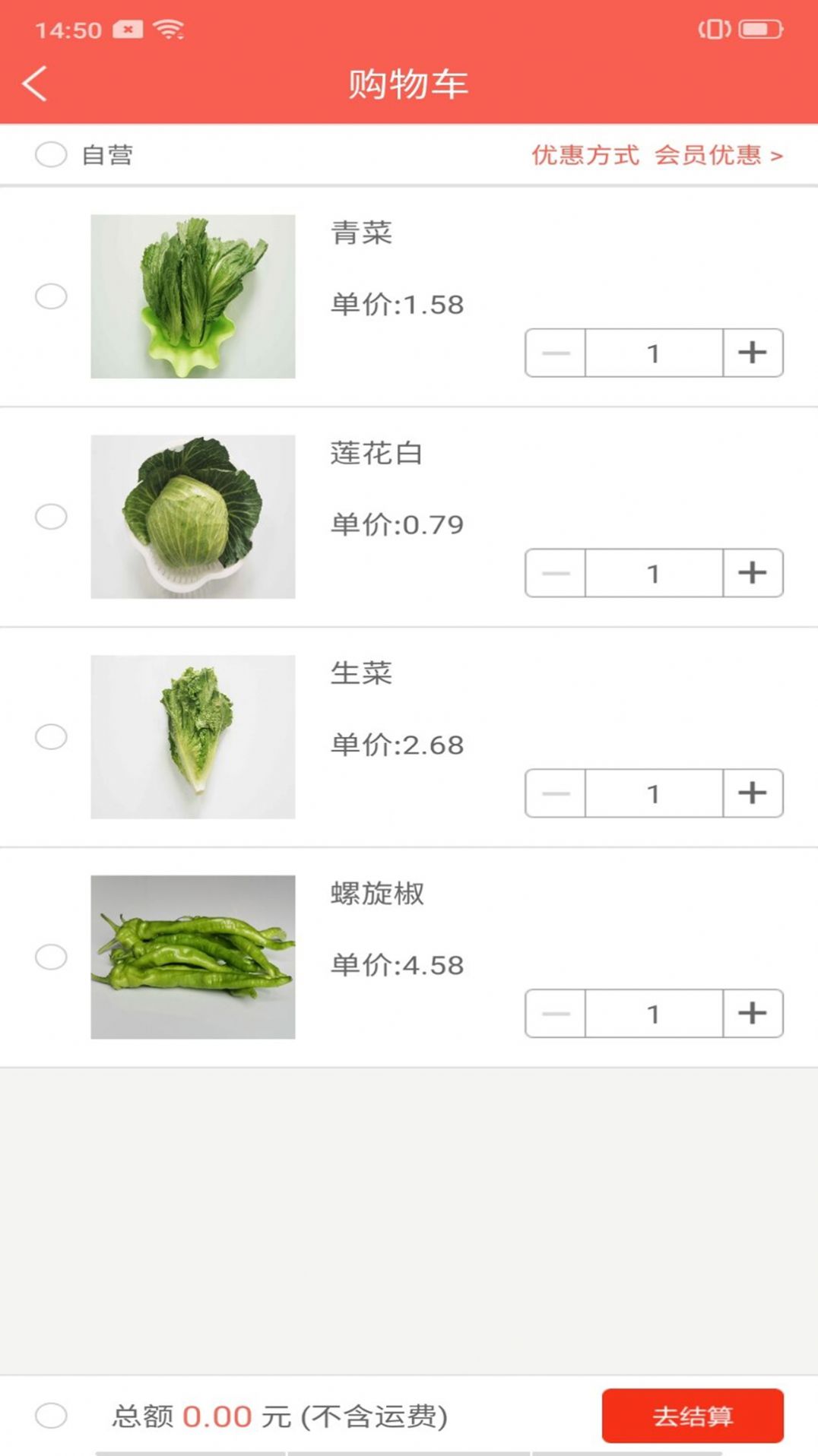This screenshot has width=818, height=1456.
Task: Open the 螺旋椒 product thumbnail
Action: 192,957
